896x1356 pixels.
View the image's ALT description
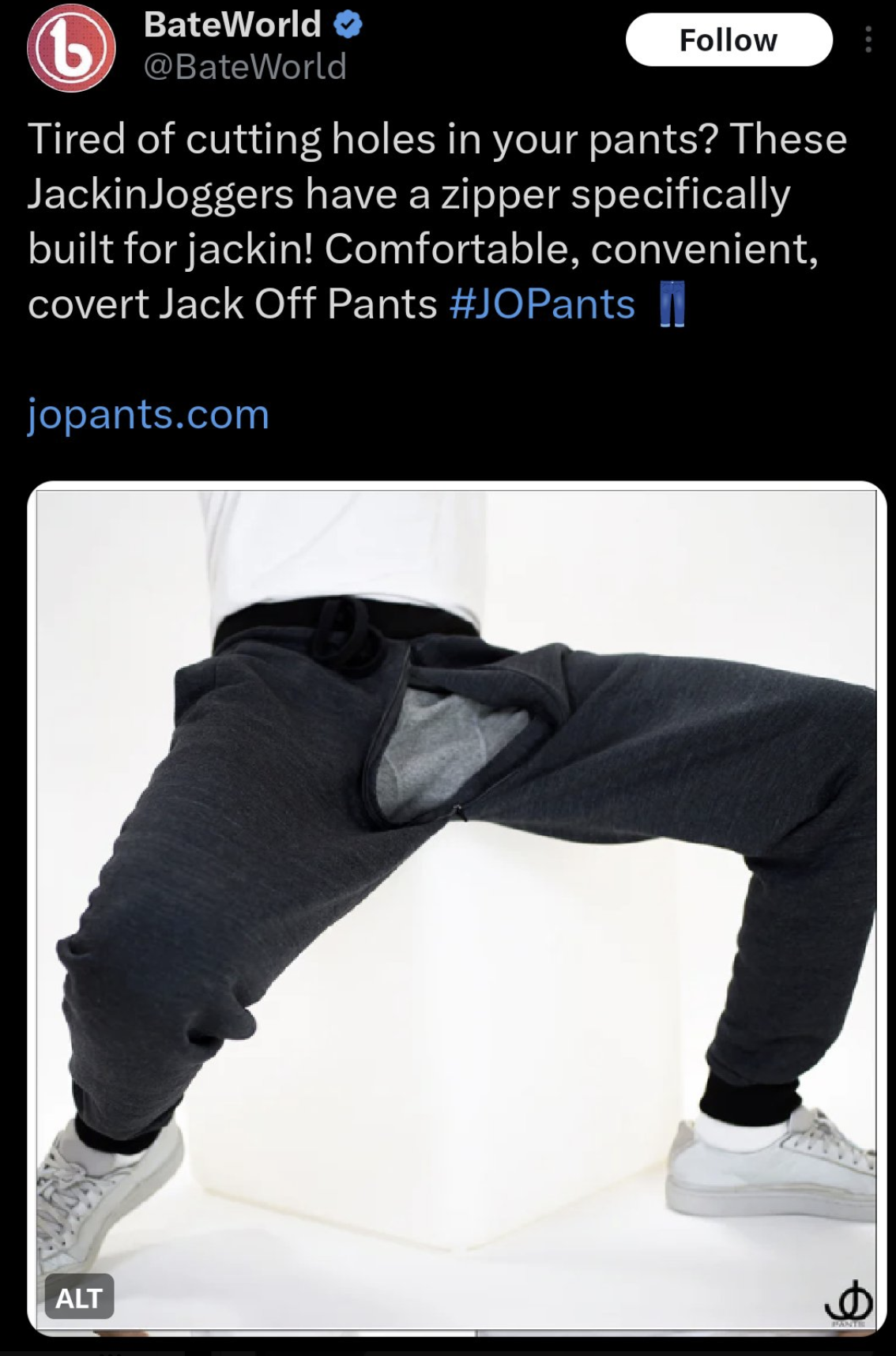pos(79,1298)
